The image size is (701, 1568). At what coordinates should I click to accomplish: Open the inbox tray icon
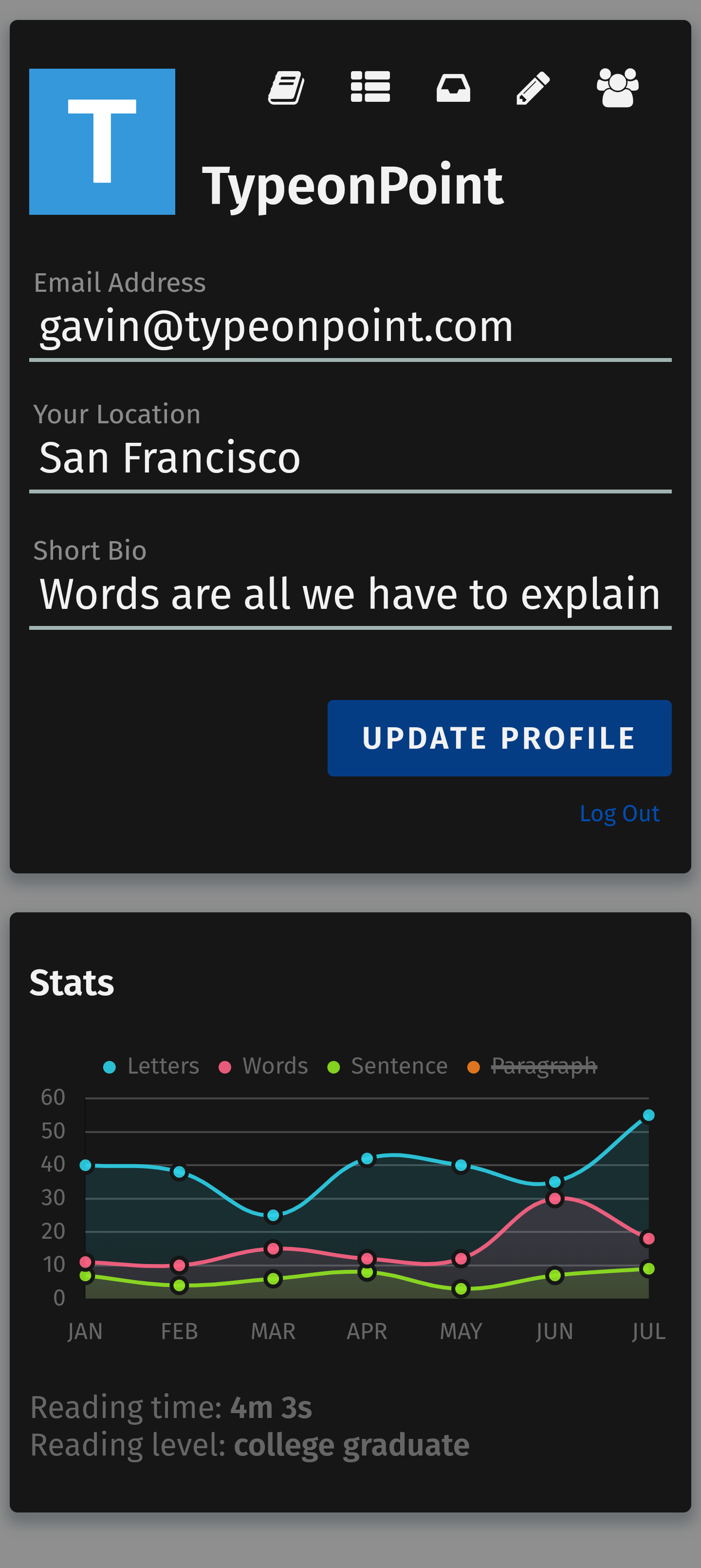[453, 88]
